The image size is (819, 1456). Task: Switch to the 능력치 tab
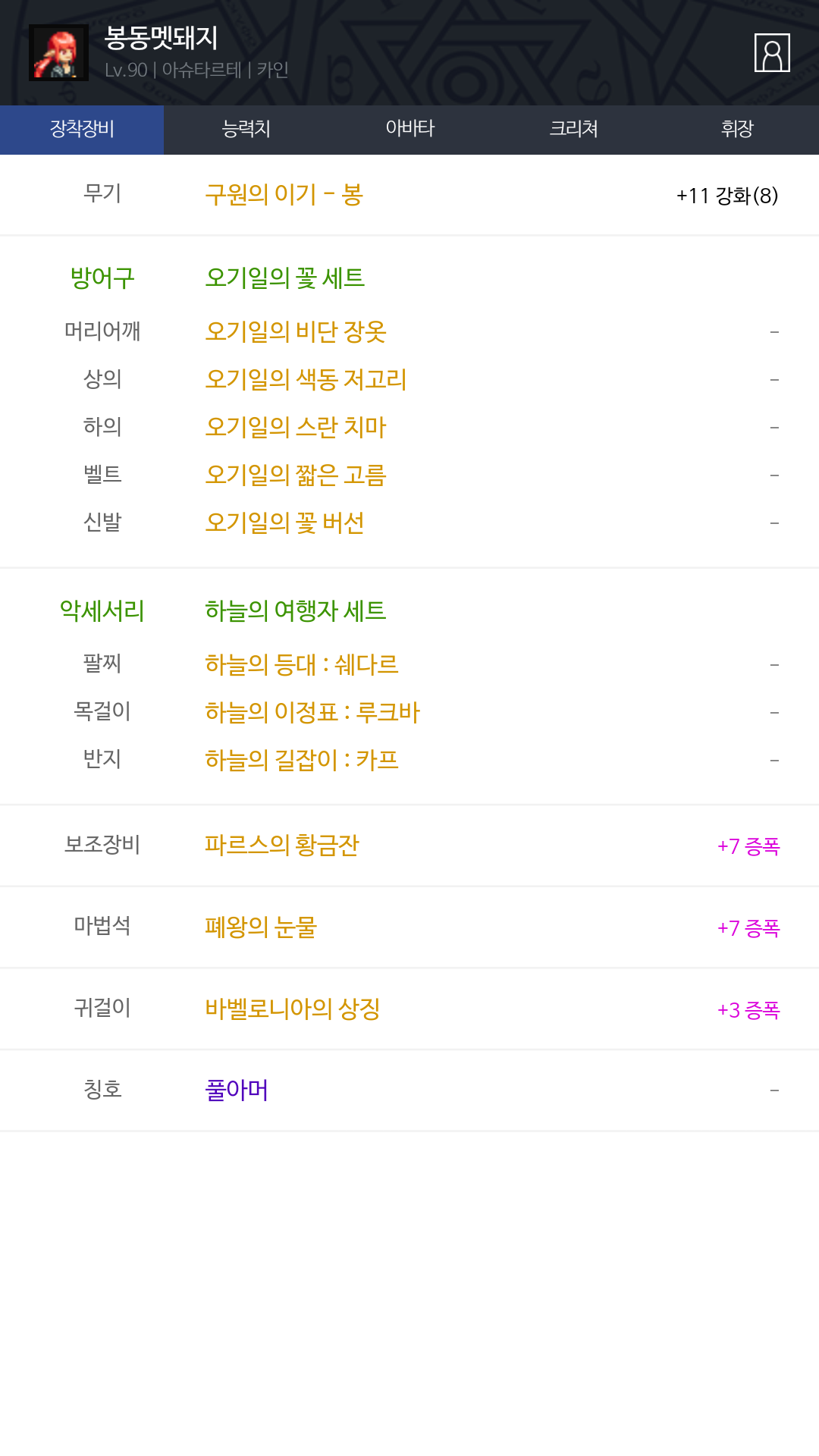tap(246, 130)
